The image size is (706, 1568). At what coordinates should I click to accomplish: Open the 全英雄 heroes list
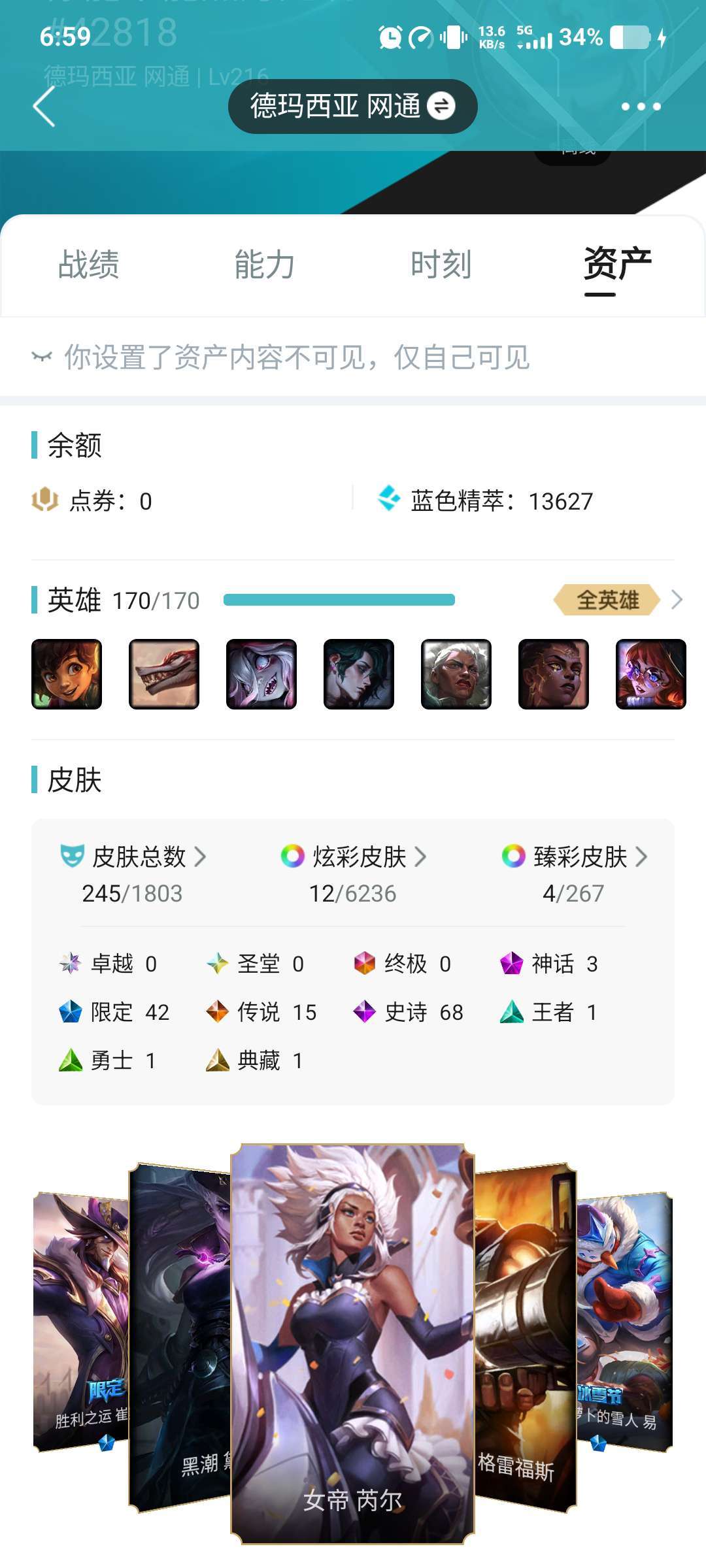click(618, 600)
